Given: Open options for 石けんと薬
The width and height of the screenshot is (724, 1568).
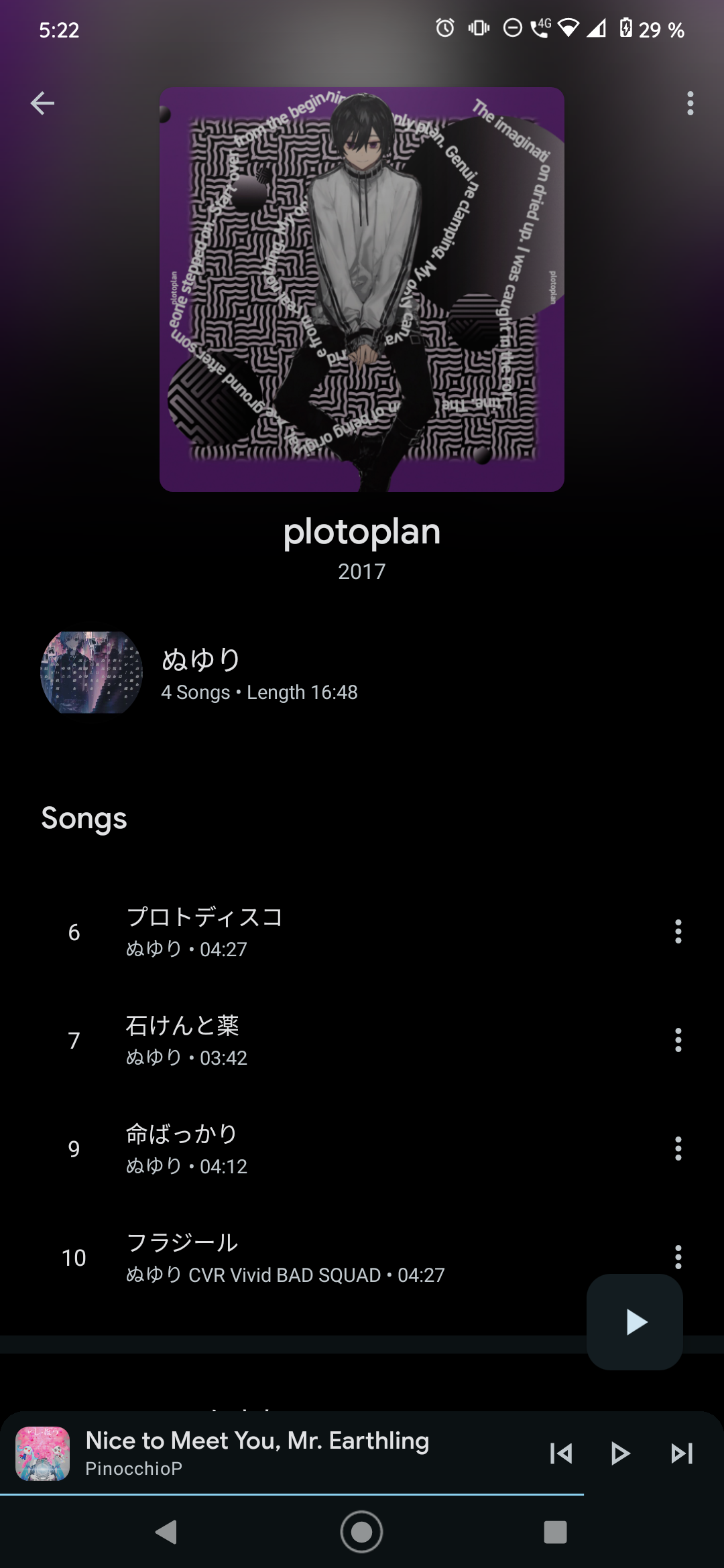Looking at the screenshot, I should pos(678,1040).
